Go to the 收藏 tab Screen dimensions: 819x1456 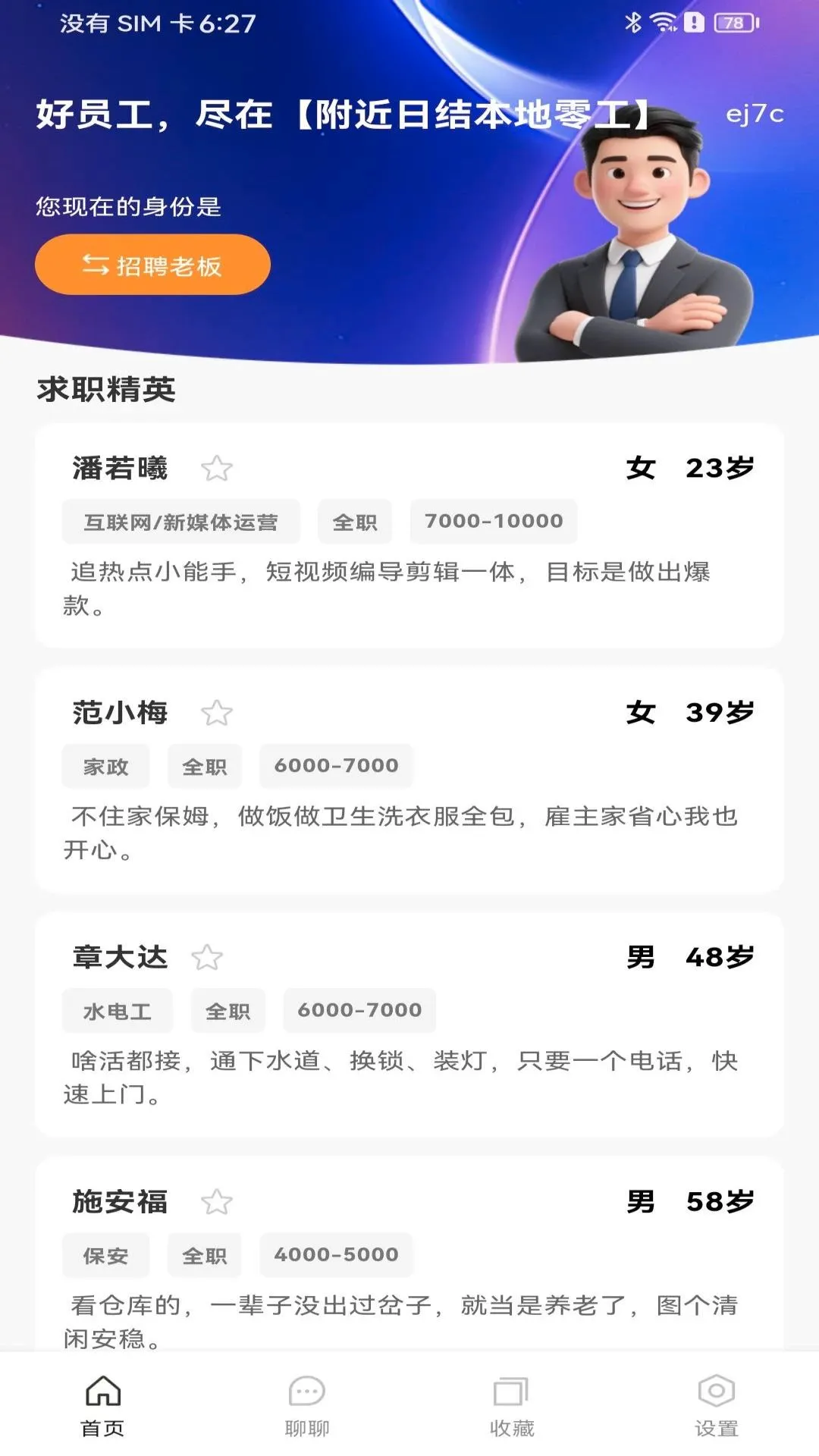point(512,1406)
